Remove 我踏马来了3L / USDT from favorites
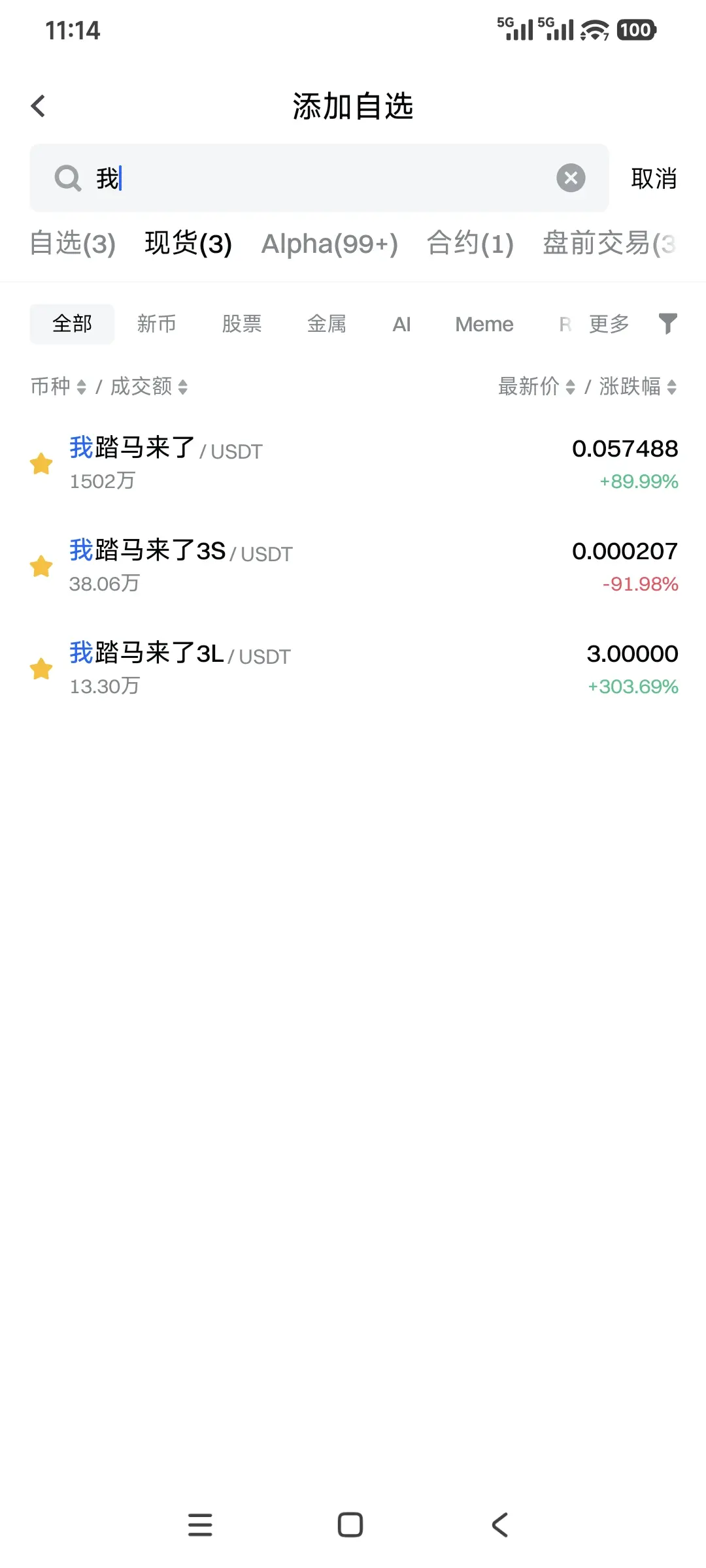The image size is (706, 1568). (x=41, y=668)
